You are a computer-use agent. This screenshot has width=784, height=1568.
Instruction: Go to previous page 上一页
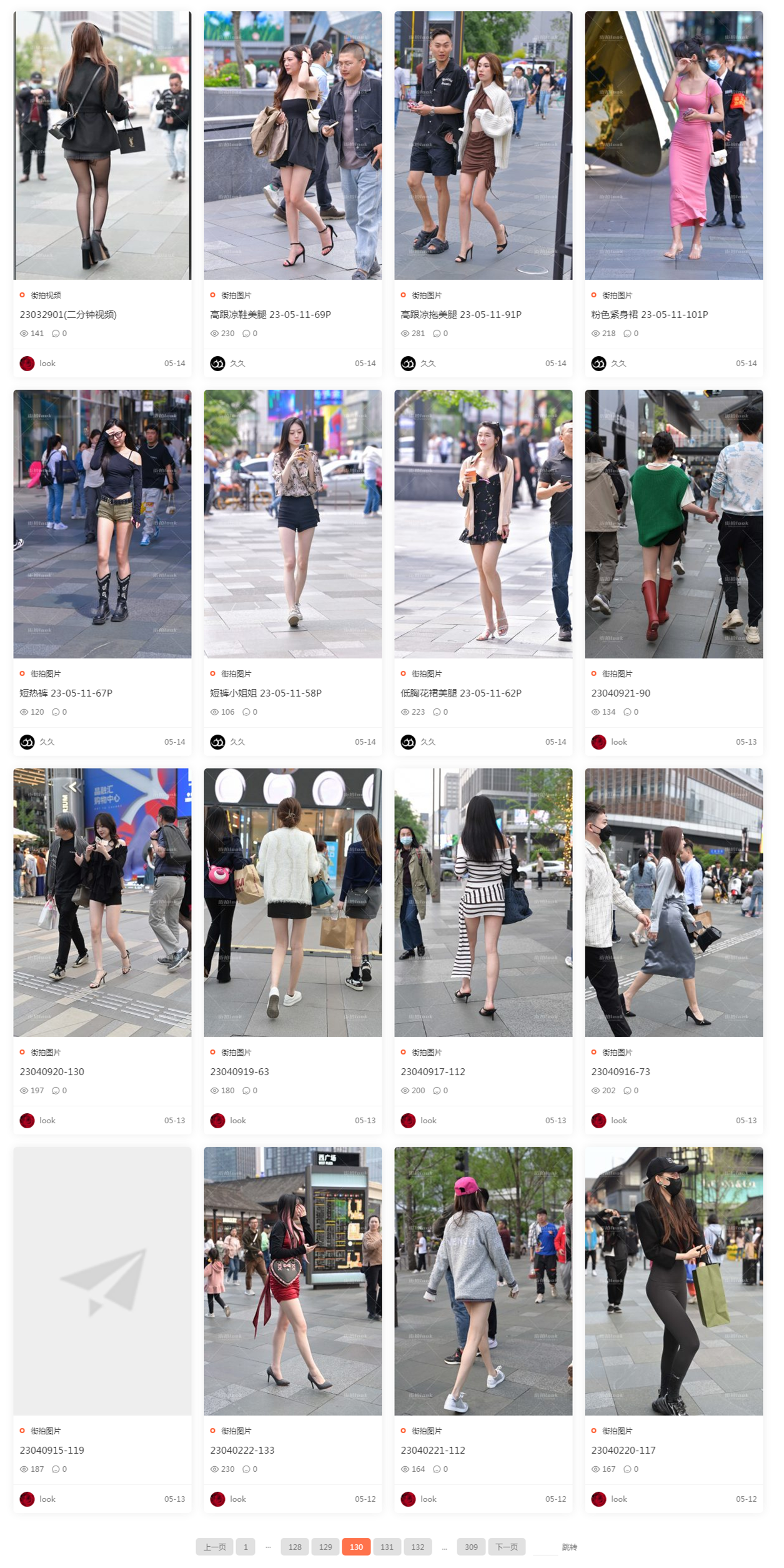(214, 1547)
